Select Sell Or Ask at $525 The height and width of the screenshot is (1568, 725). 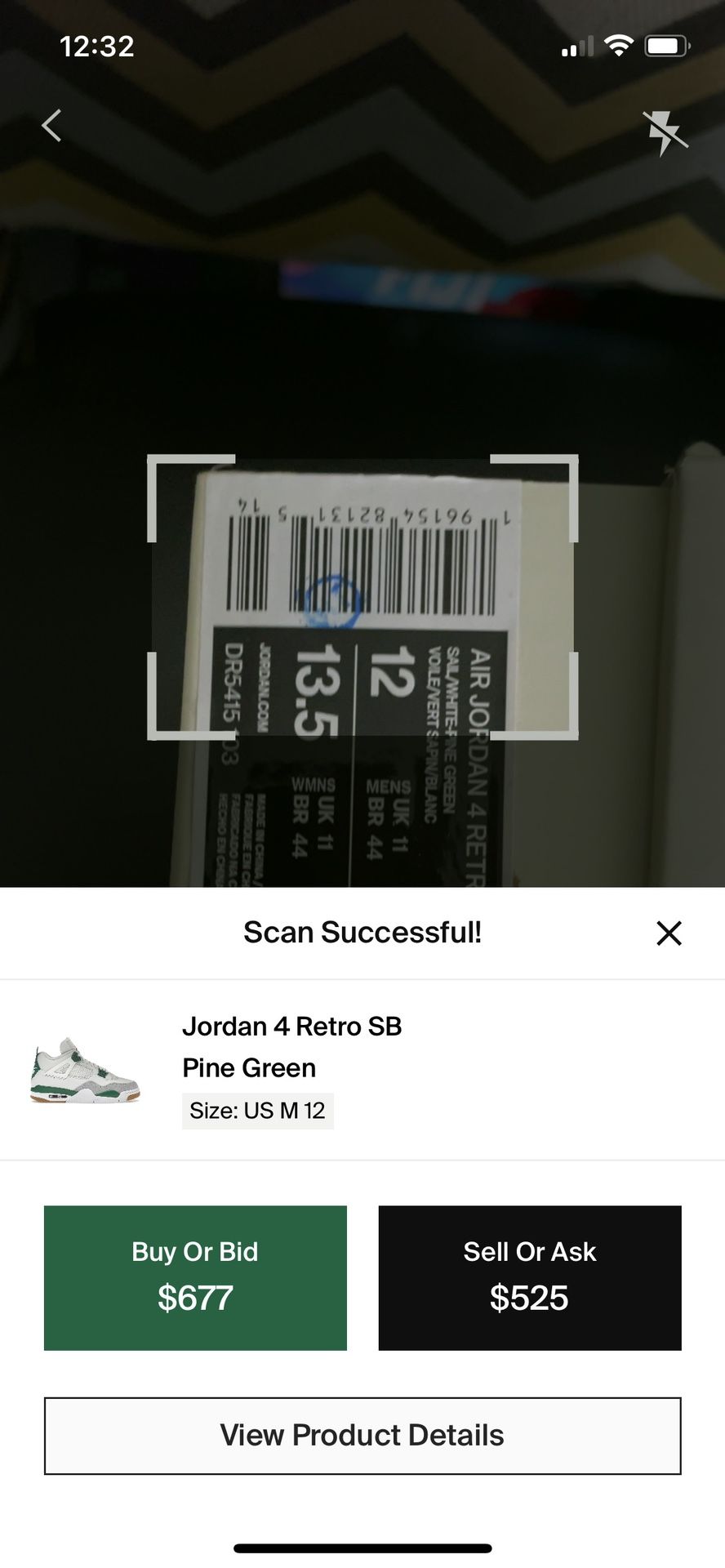click(530, 1277)
